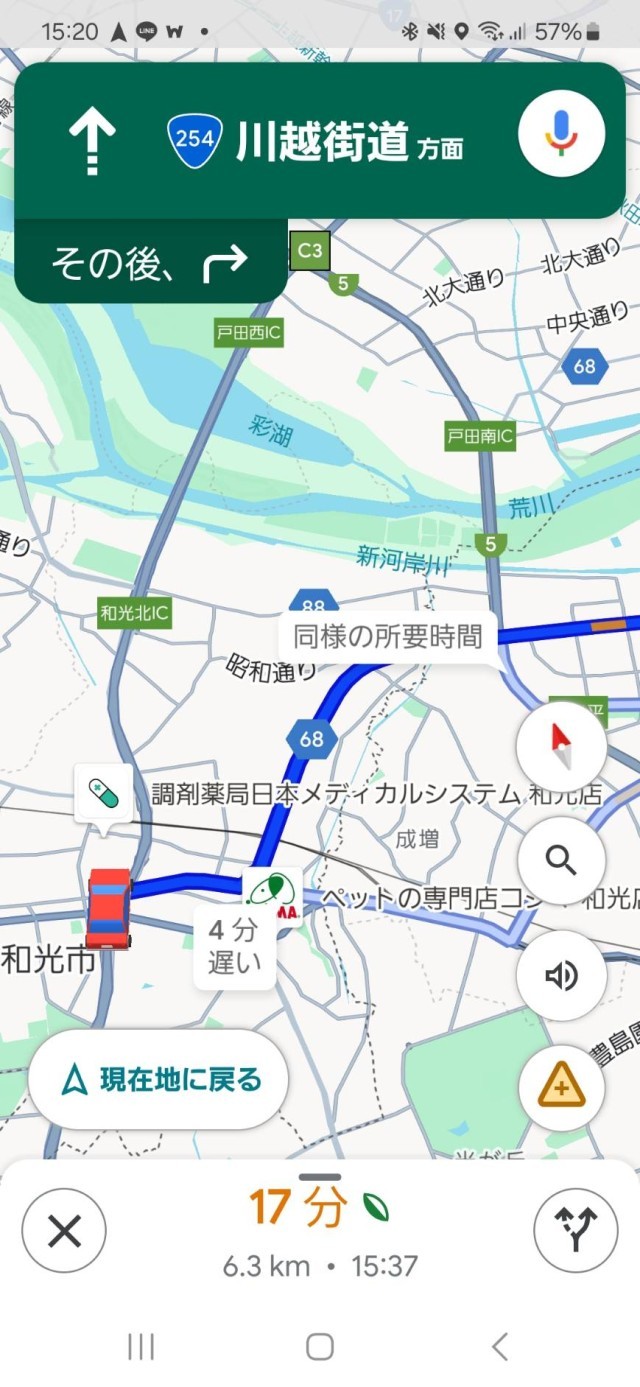Open the 調剤薬局日本メディカルシステム pharmacy pin
Image resolution: width=640 pixels, height=1387 pixels.
[104, 795]
